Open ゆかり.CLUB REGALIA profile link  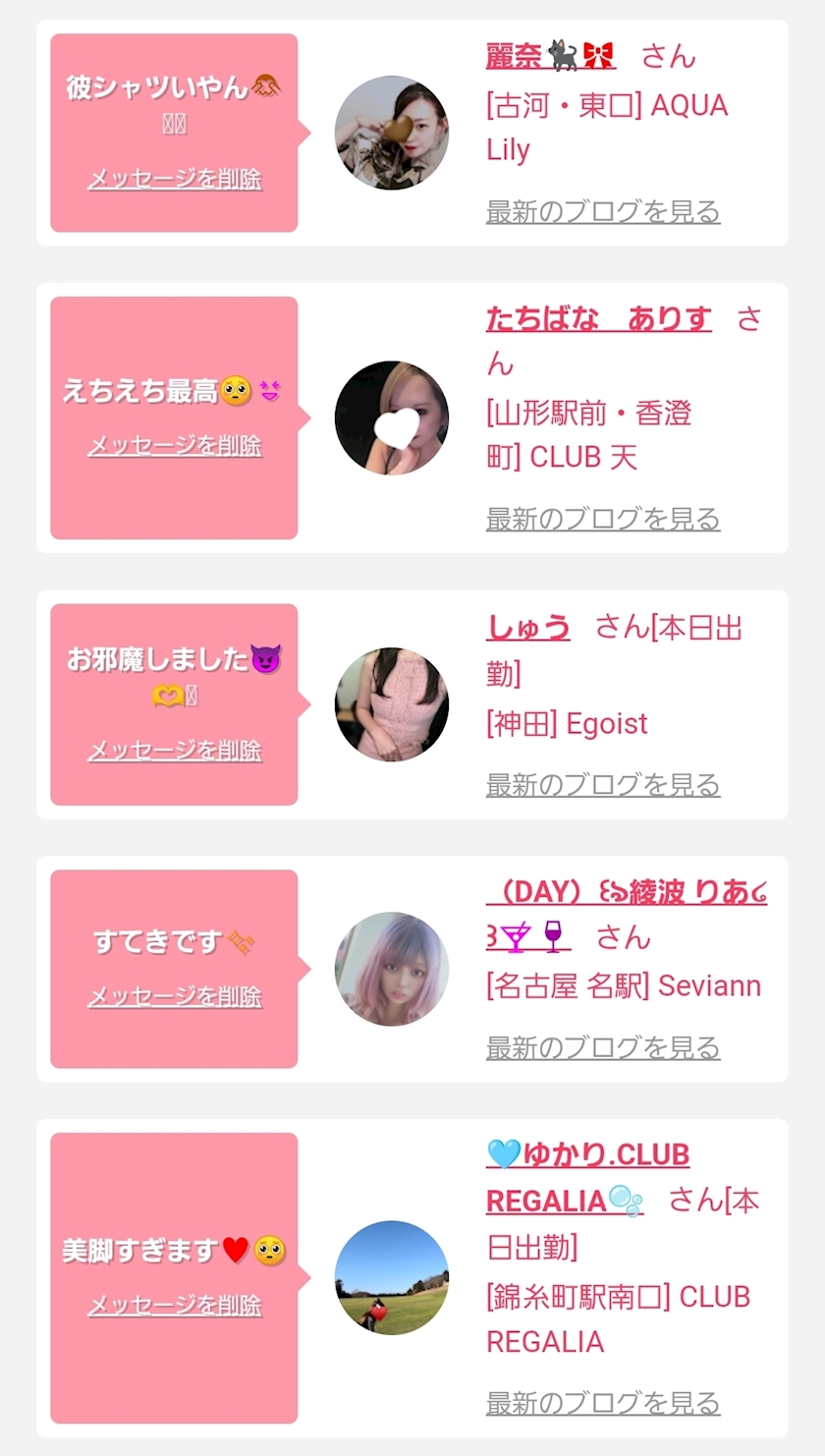point(587,1154)
